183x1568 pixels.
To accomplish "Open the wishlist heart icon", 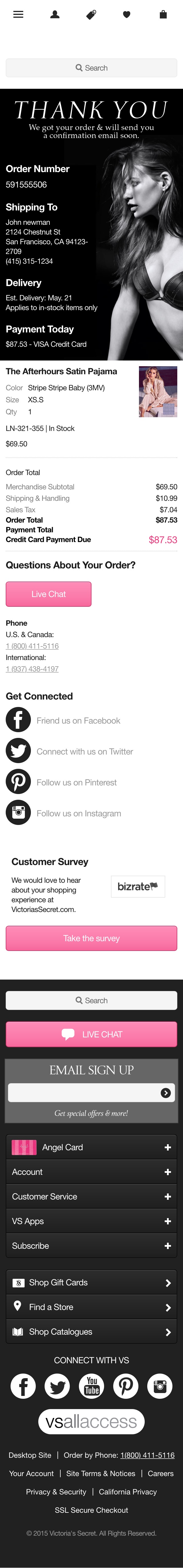I will [126, 14].
